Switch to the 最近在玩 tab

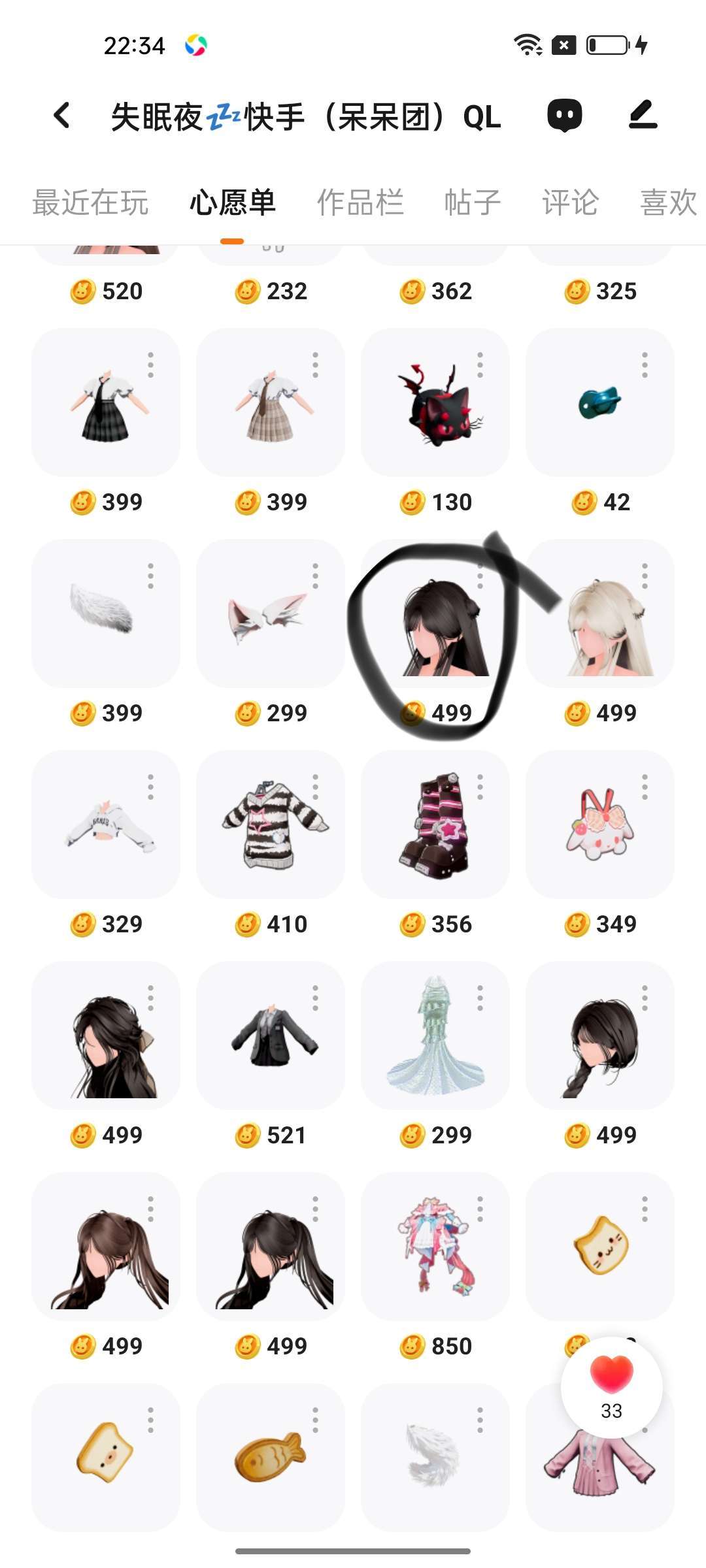click(90, 203)
